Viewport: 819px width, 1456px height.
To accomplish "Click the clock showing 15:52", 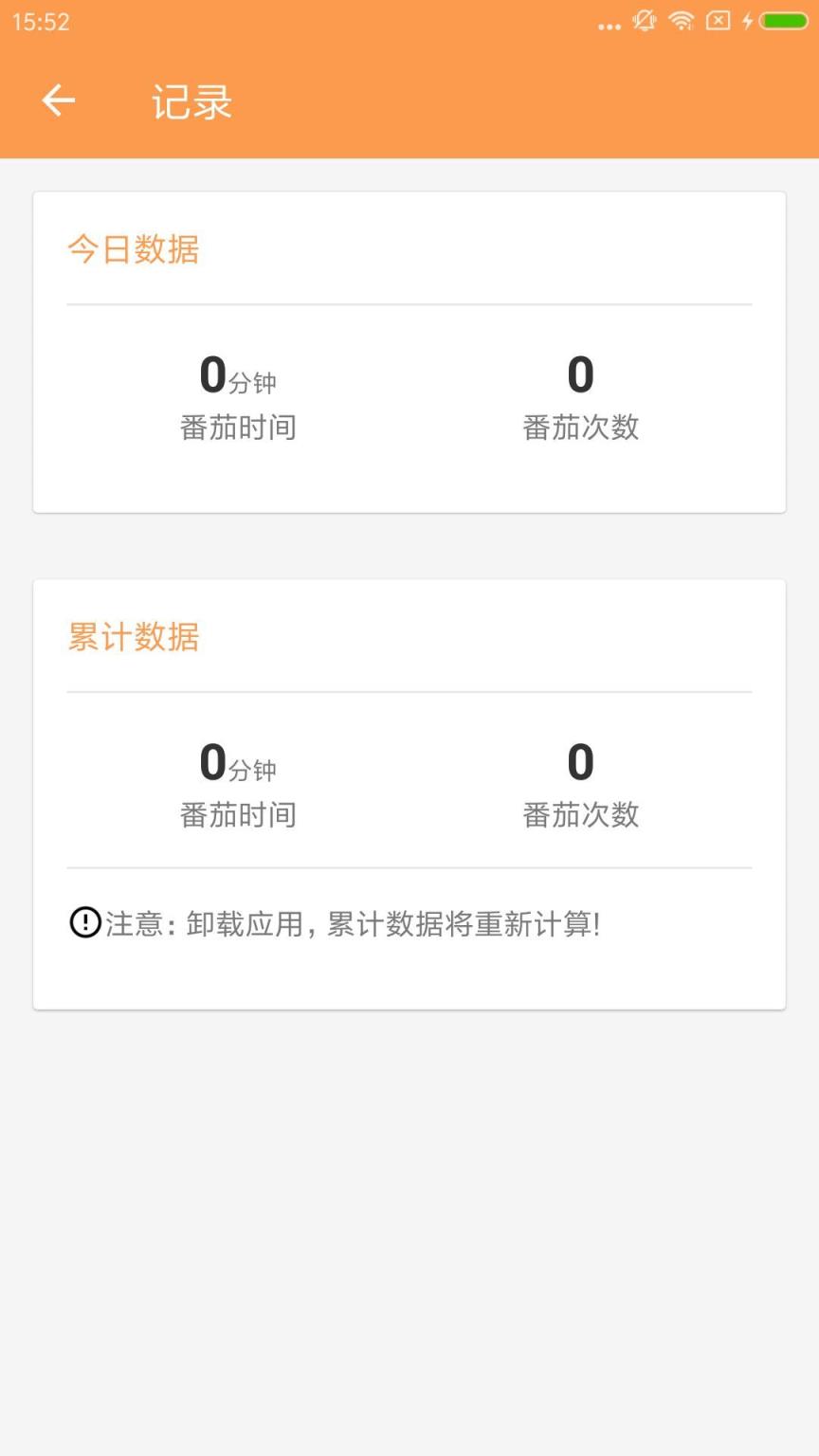I will 41,21.
